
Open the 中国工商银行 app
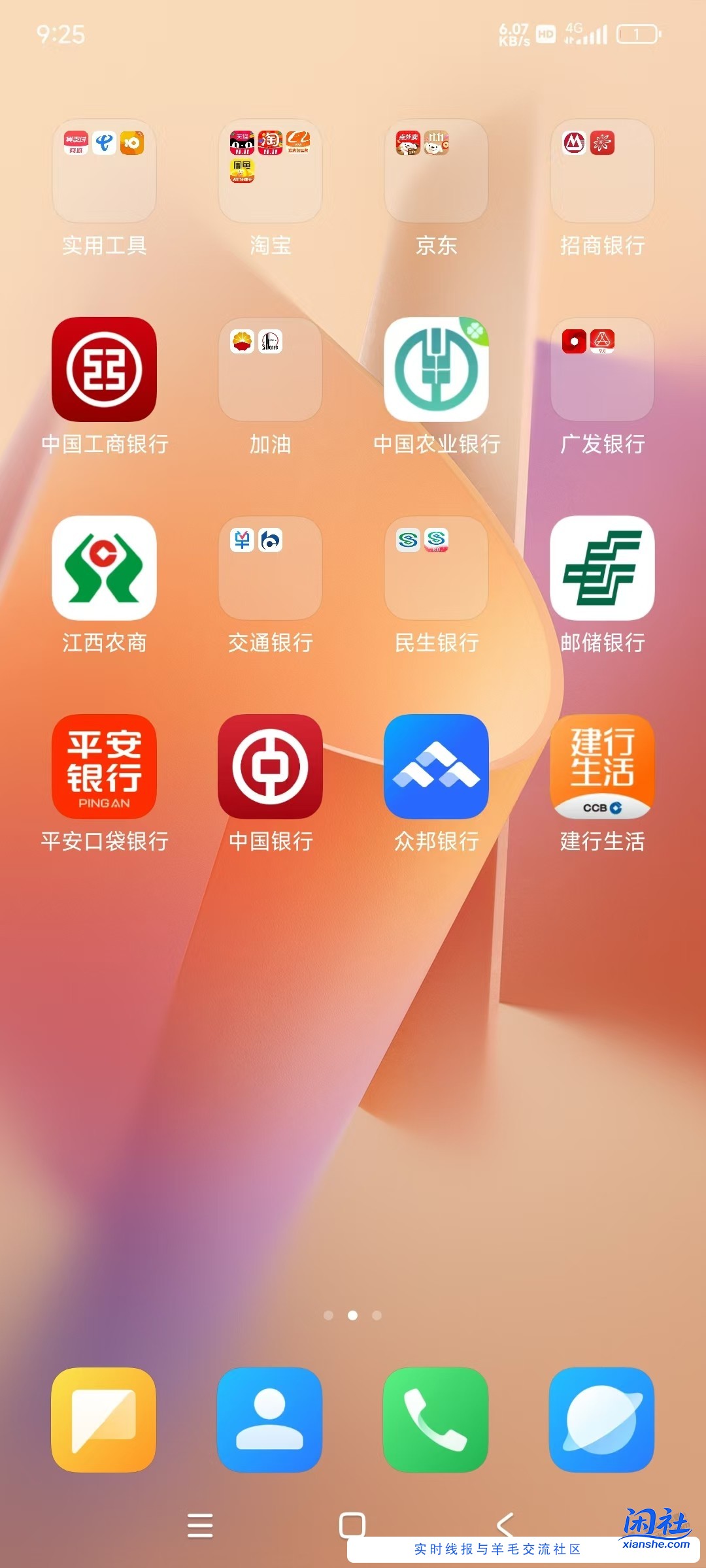[x=105, y=369]
